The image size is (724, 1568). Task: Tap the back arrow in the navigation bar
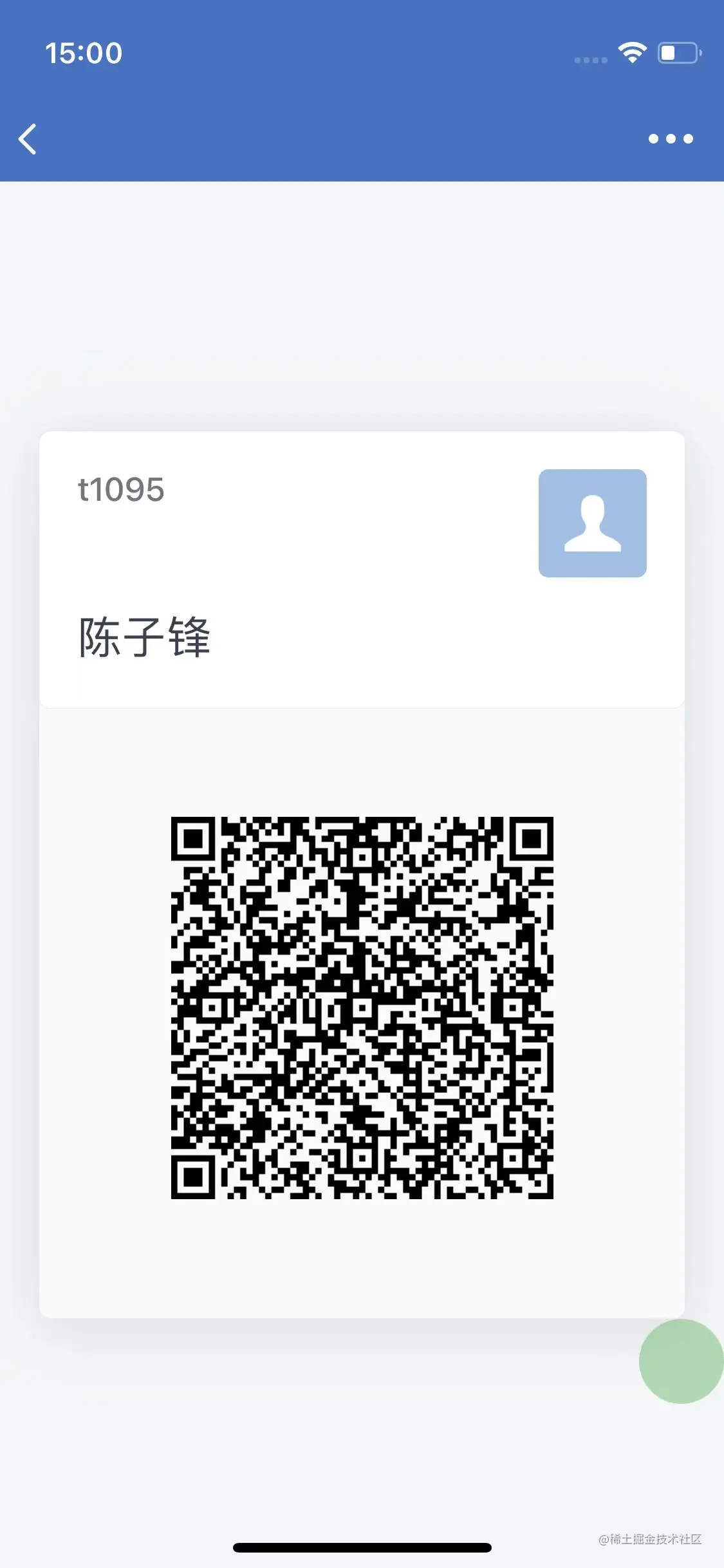click(x=28, y=139)
